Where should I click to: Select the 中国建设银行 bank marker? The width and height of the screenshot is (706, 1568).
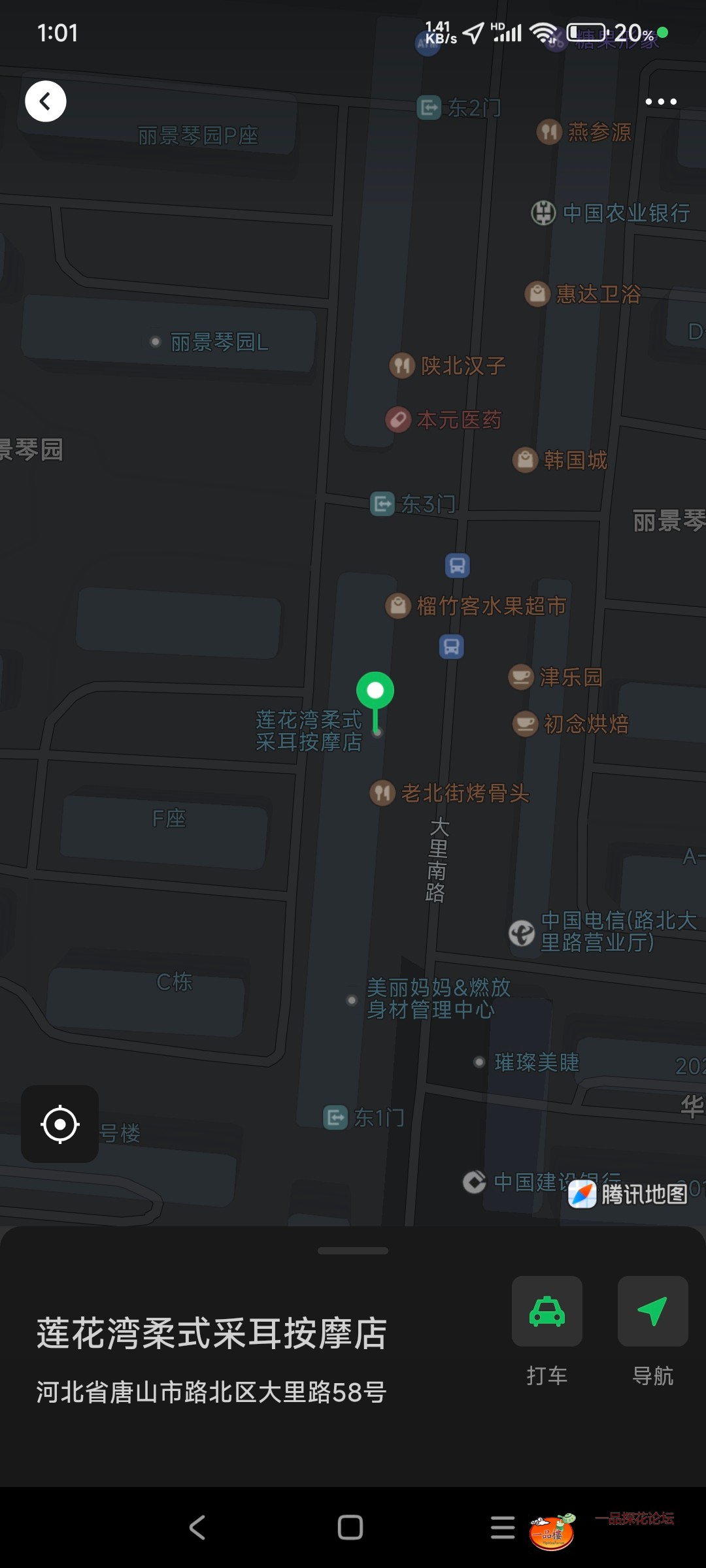coord(475,1183)
